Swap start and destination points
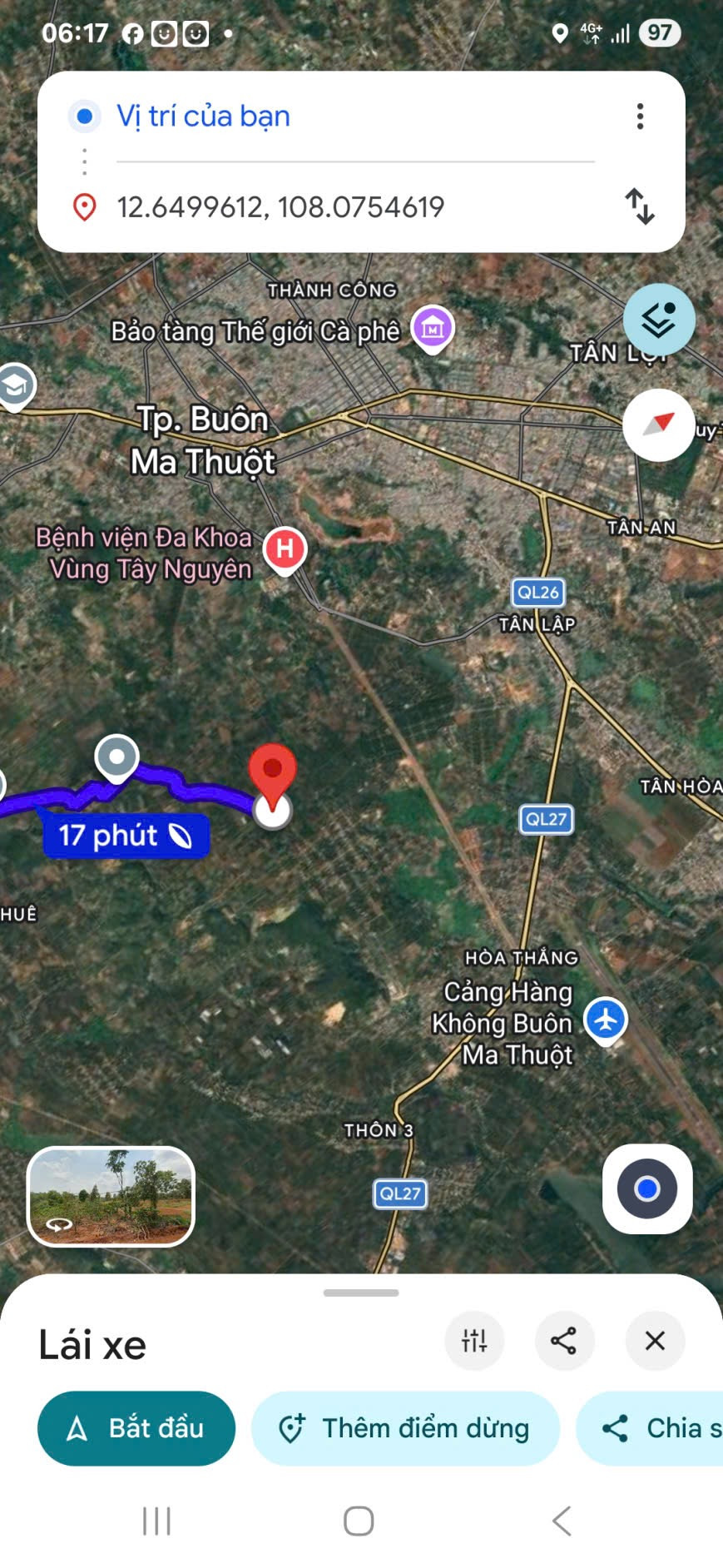The image size is (723, 1568). (x=640, y=206)
